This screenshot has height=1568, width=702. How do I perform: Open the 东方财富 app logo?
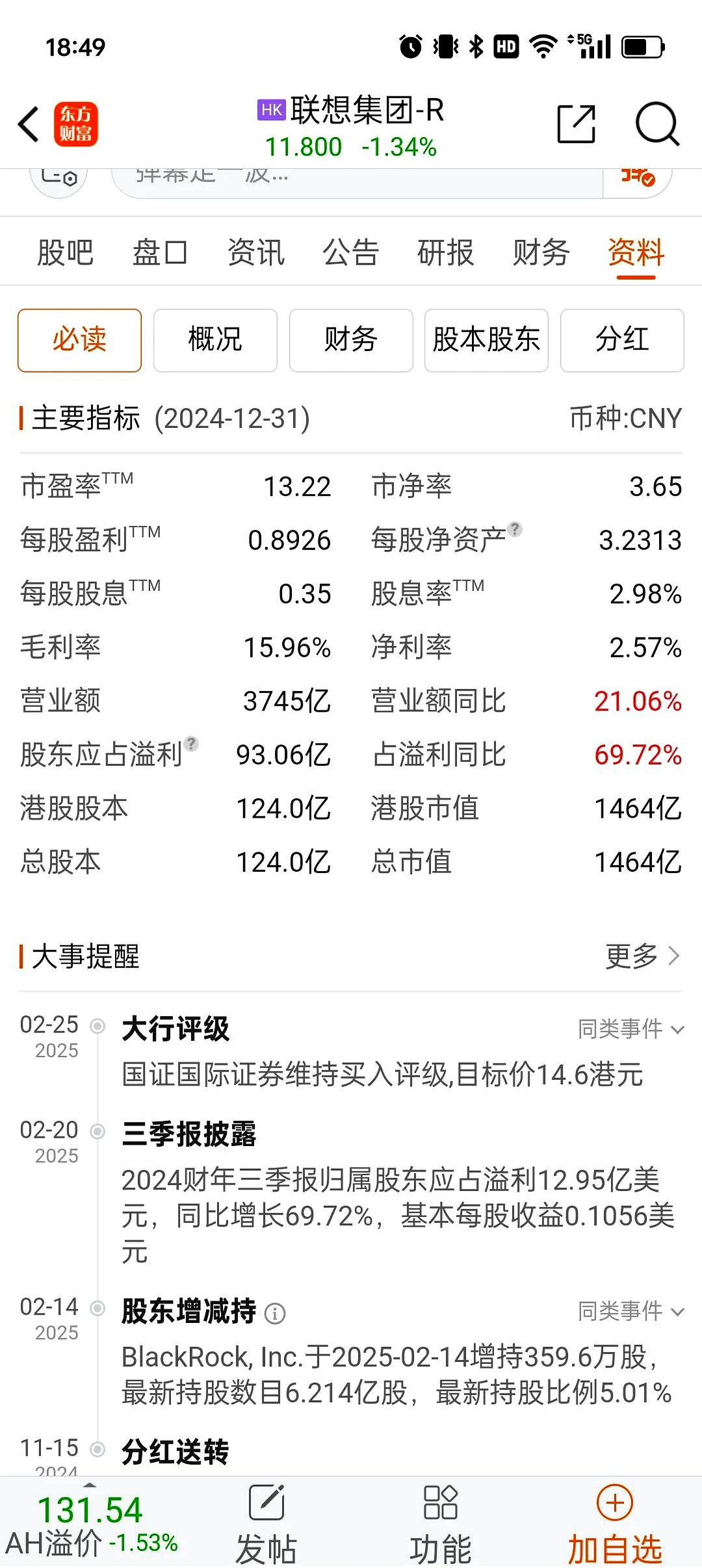coord(75,124)
